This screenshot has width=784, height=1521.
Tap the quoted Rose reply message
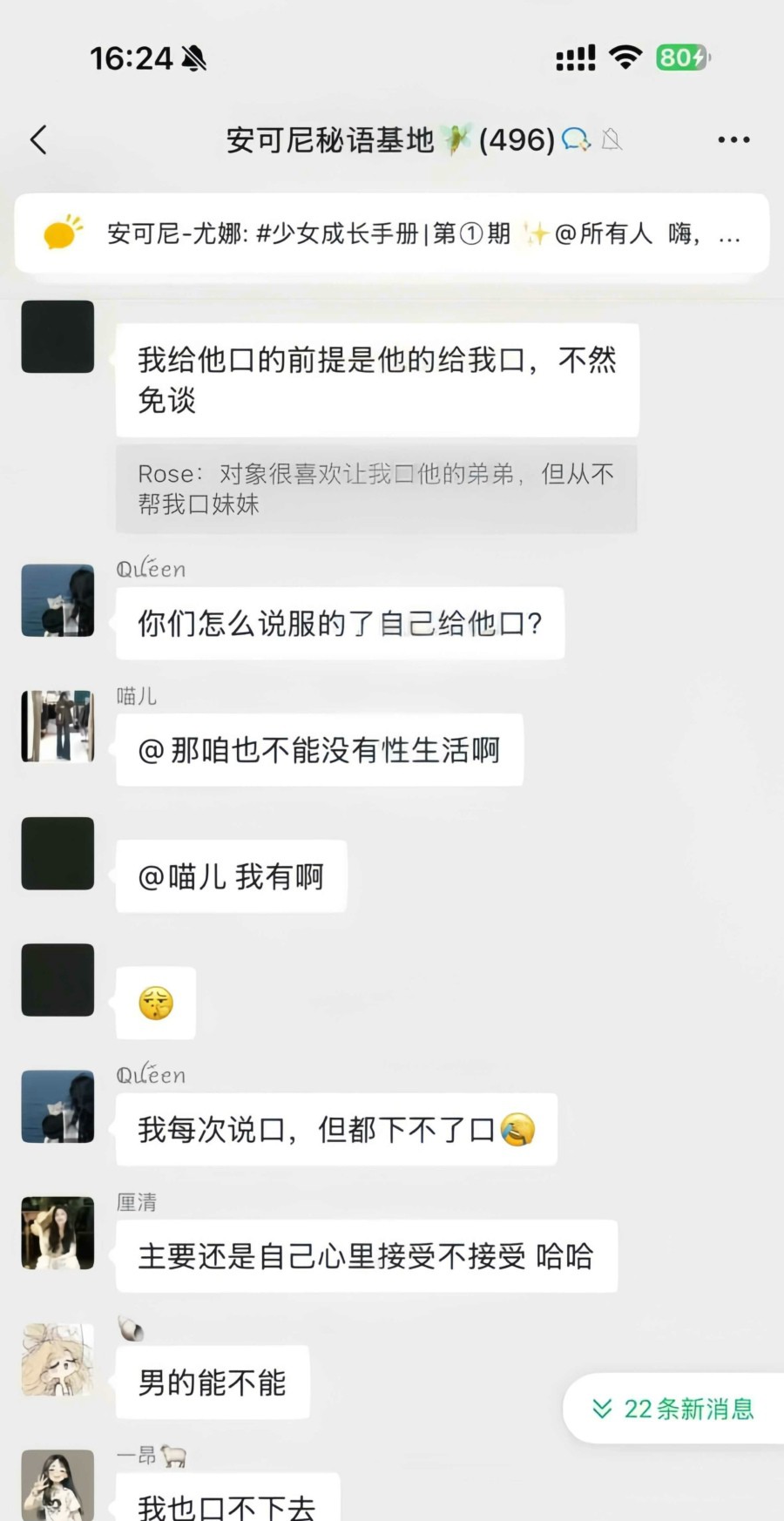pos(376,489)
